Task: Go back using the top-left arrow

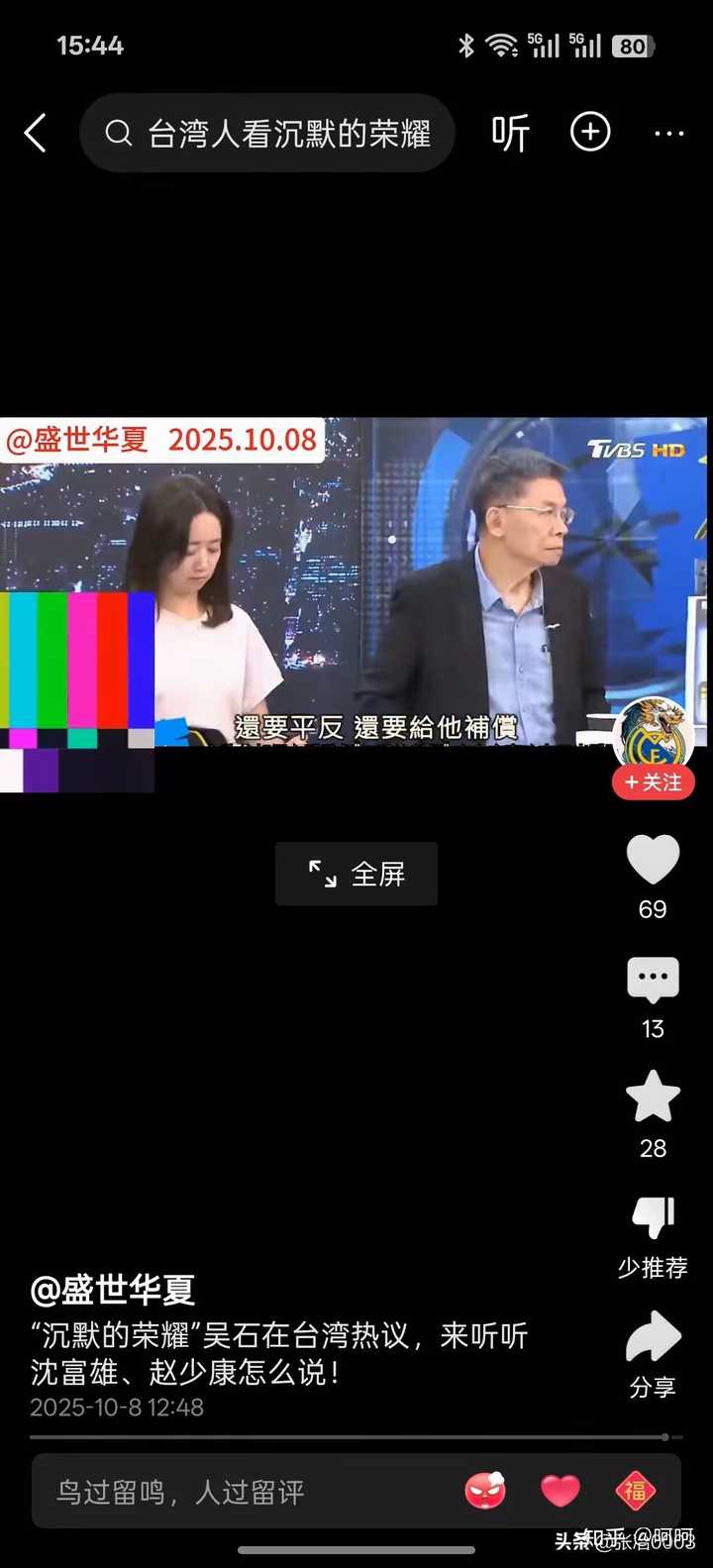Action: tap(36, 133)
